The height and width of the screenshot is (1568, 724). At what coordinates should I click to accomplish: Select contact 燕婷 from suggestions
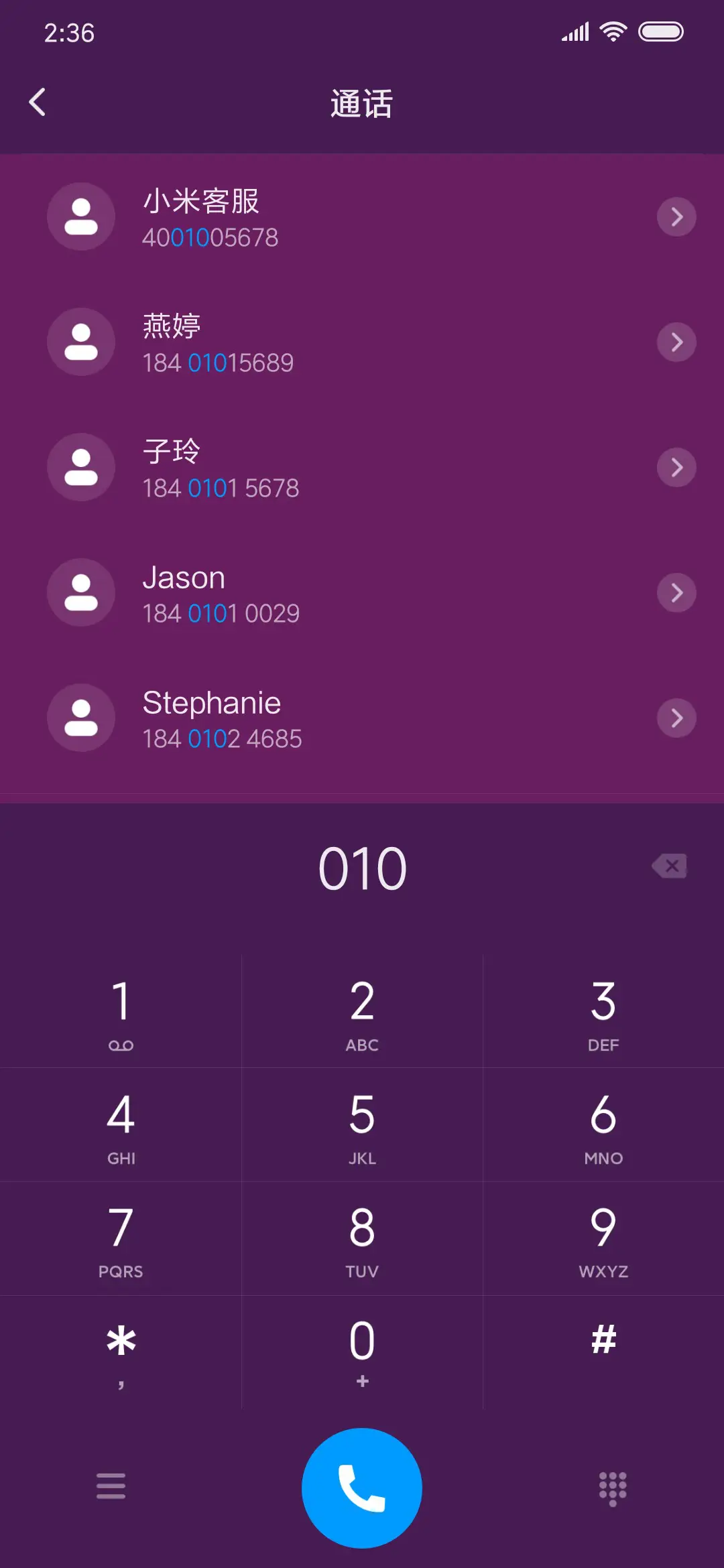point(335,342)
